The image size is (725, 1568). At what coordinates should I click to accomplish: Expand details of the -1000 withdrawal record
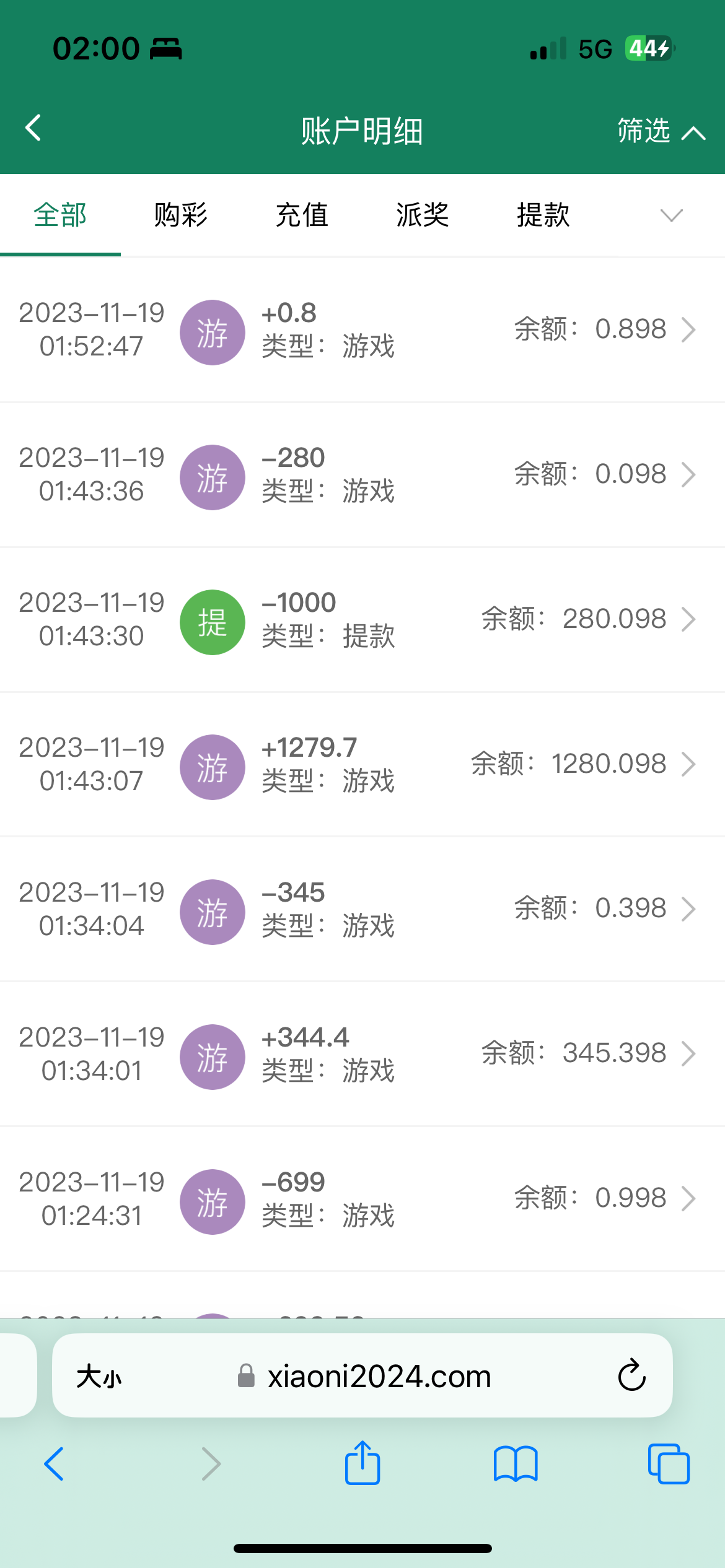click(x=689, y=619)
